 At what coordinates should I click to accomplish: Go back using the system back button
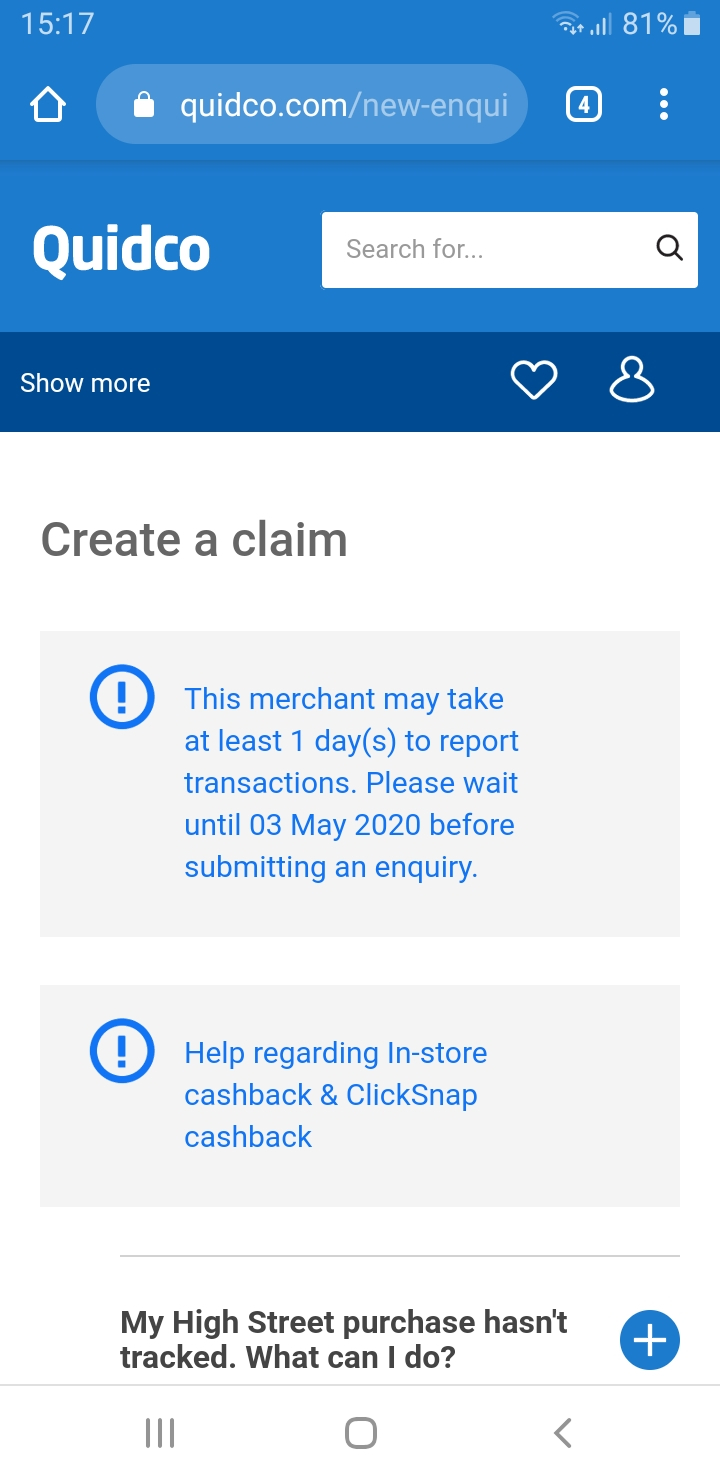(x=563, y=1433)
